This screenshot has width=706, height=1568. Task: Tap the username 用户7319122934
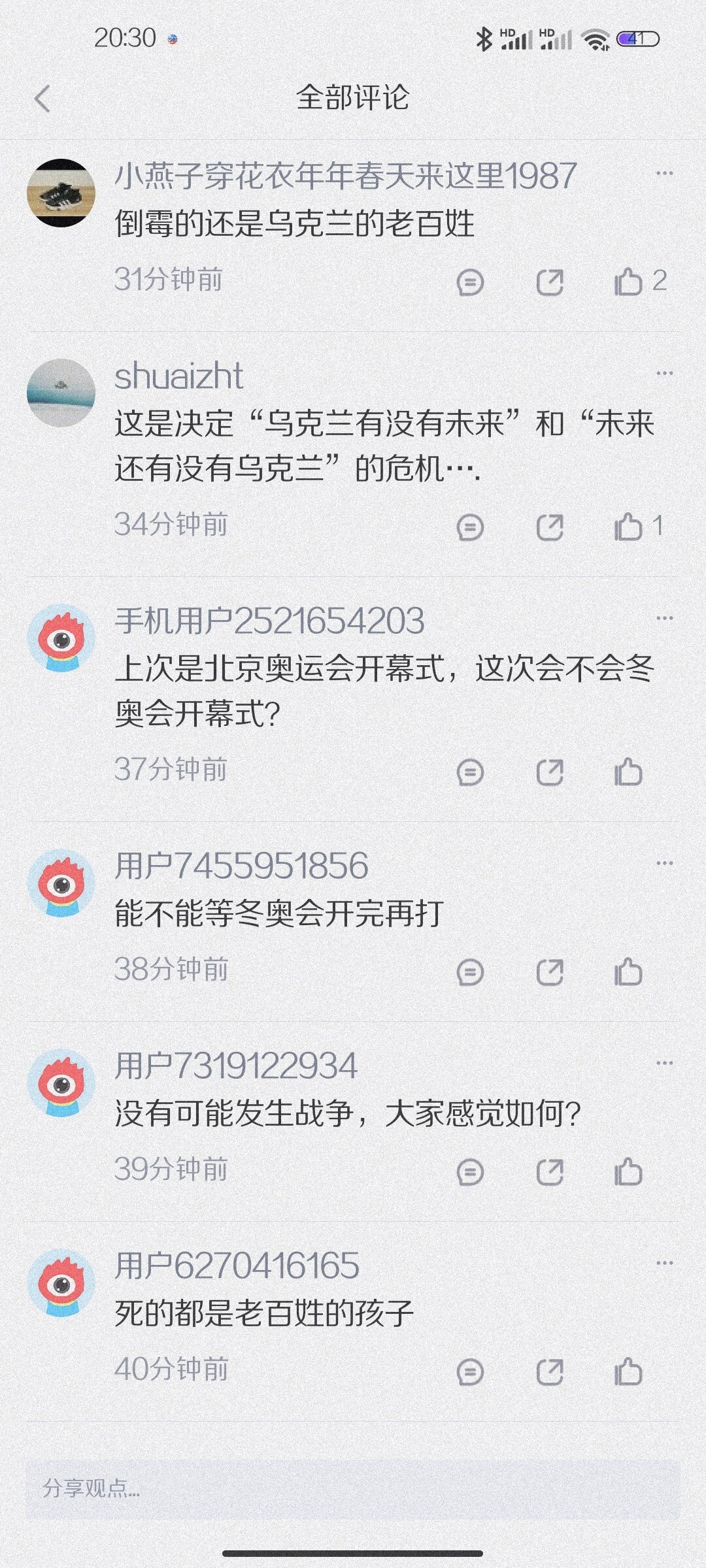tap(236, 1066)
